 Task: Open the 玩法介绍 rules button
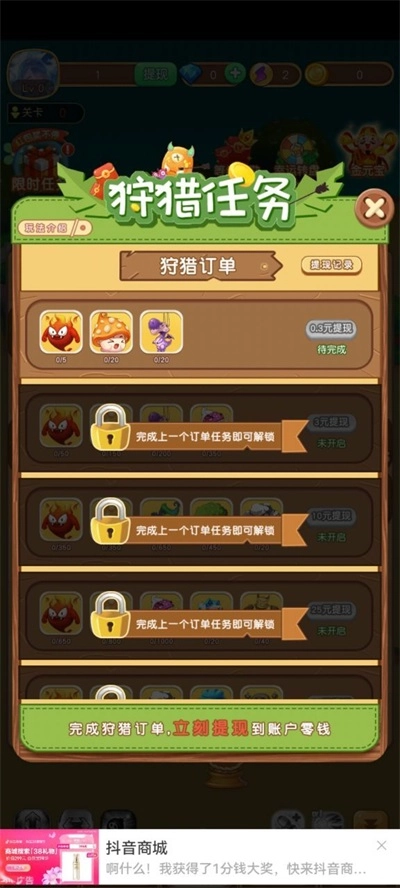[x=54, y=228]
